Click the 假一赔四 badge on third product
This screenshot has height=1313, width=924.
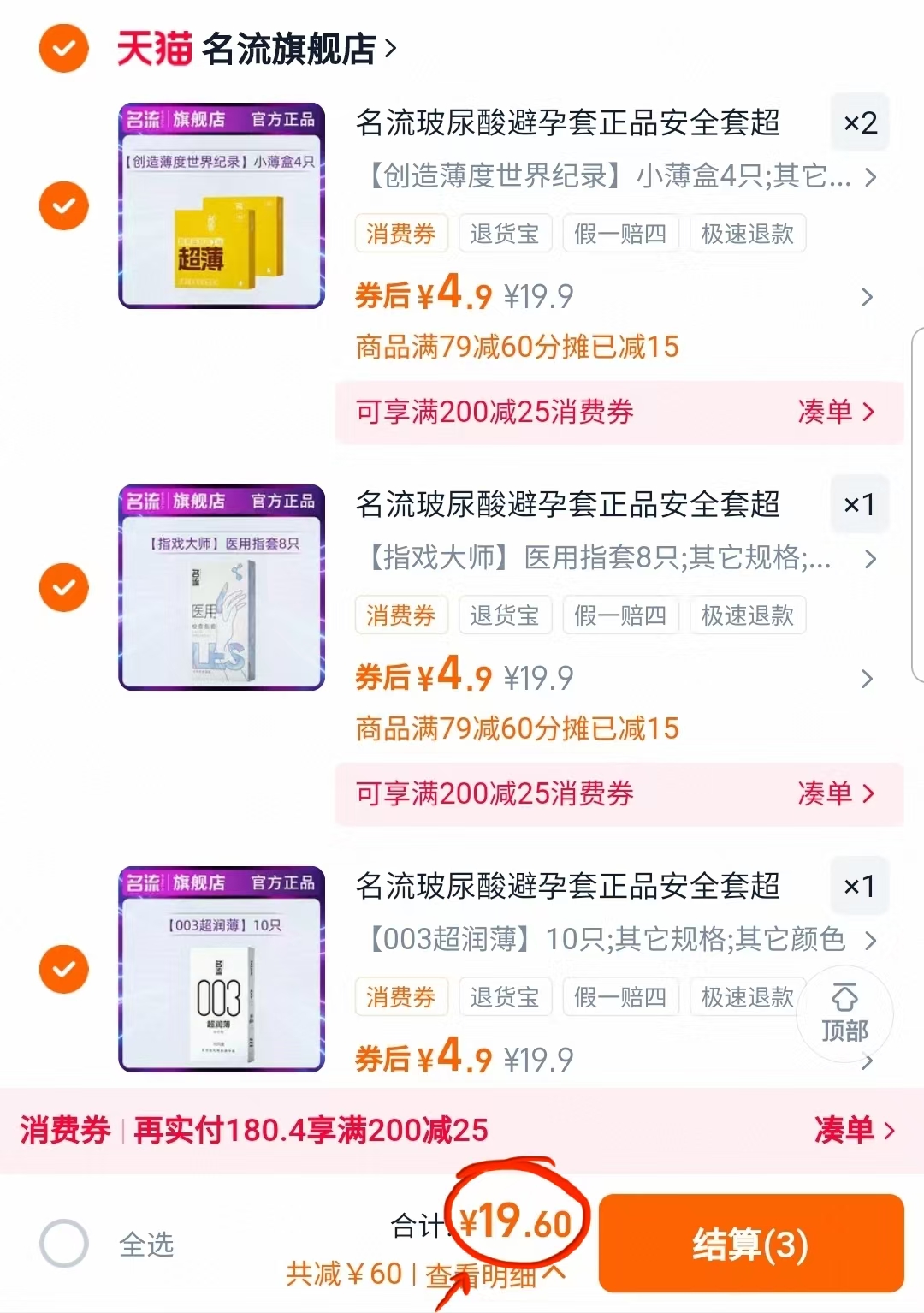click(620, 996)
